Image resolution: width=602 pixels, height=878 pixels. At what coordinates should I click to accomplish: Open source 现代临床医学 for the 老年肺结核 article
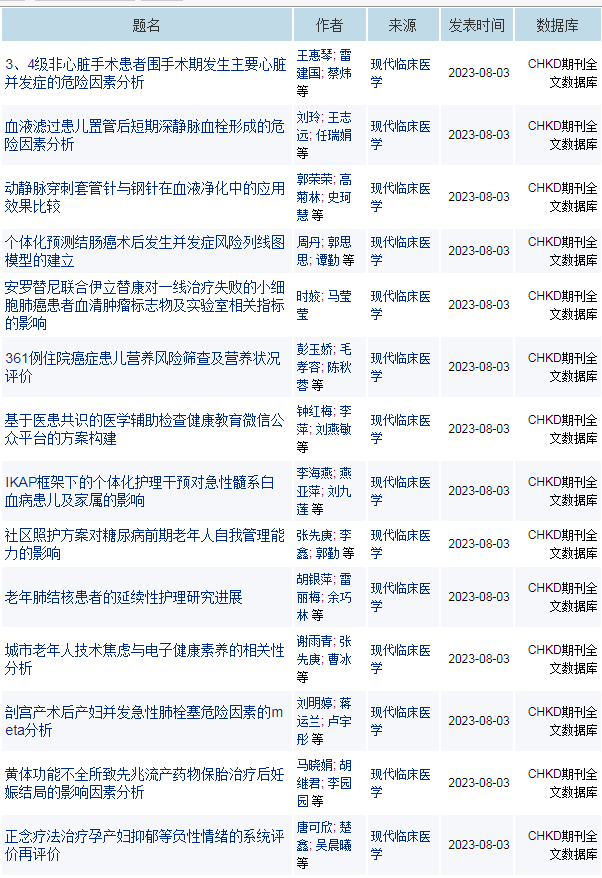point(400,597)
